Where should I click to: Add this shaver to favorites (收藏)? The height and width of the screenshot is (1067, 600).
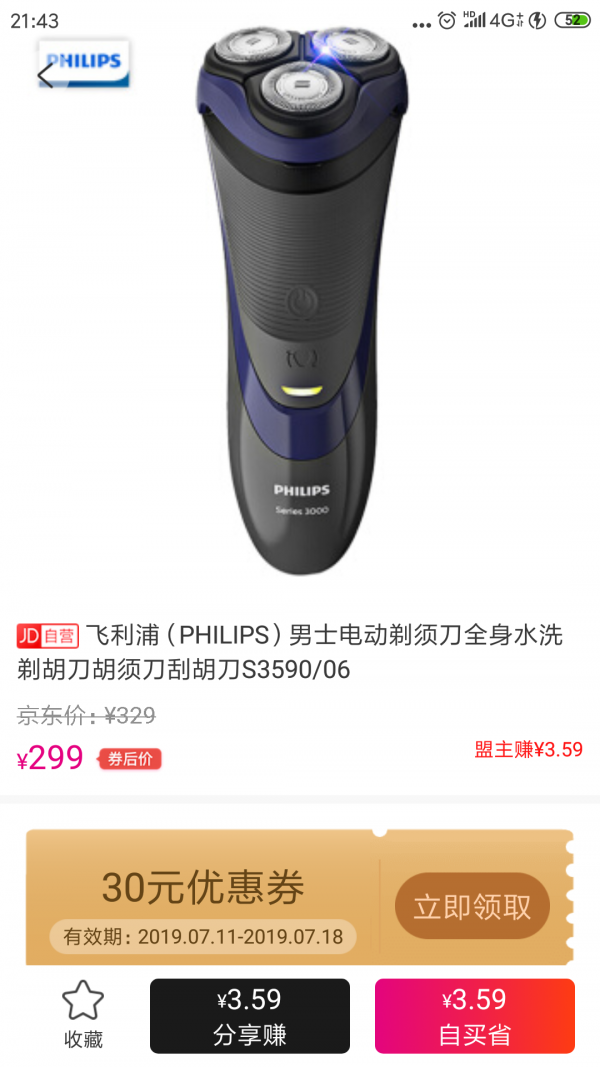83,1014
